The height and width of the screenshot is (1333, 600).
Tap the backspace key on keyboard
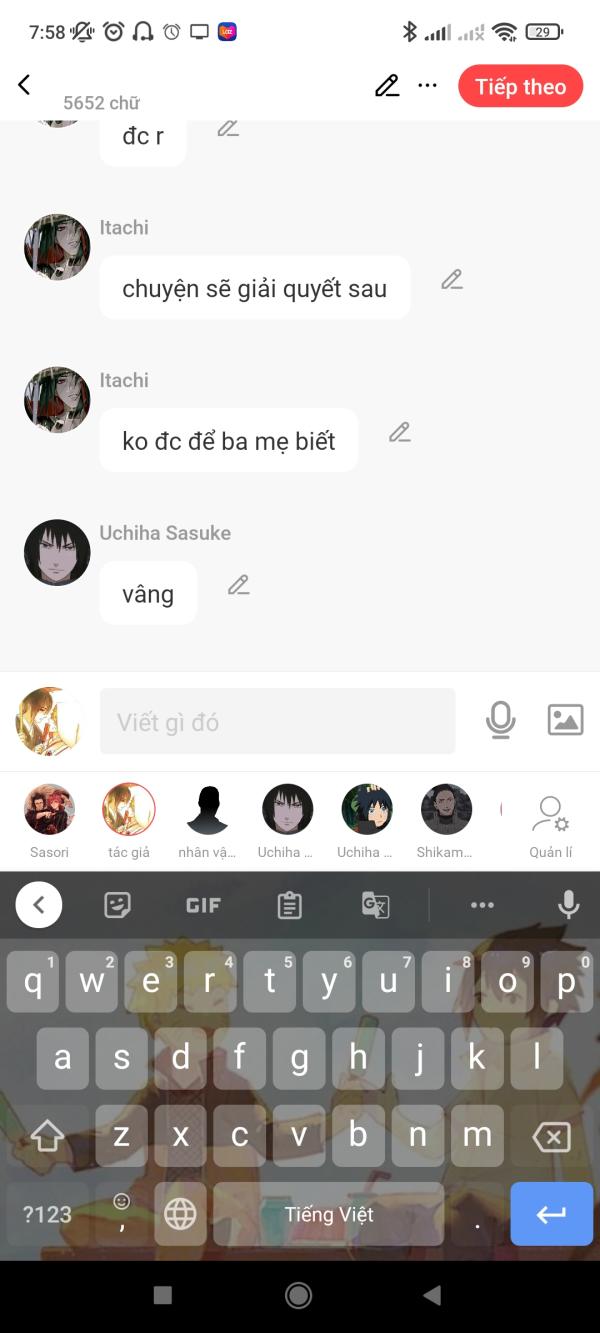click(x=551, y=1136)
